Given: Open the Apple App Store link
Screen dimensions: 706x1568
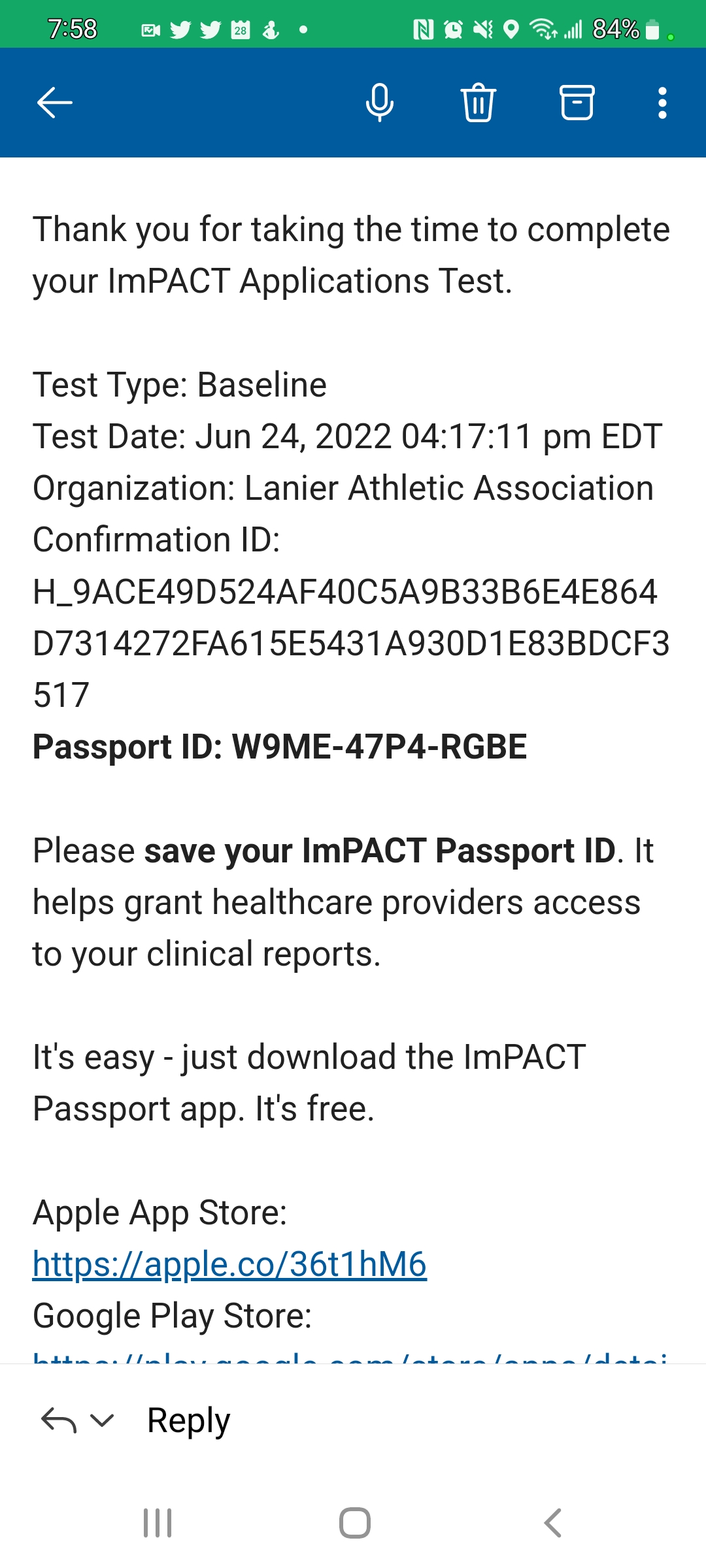Looking at the screenshot, I should 229,1264.
